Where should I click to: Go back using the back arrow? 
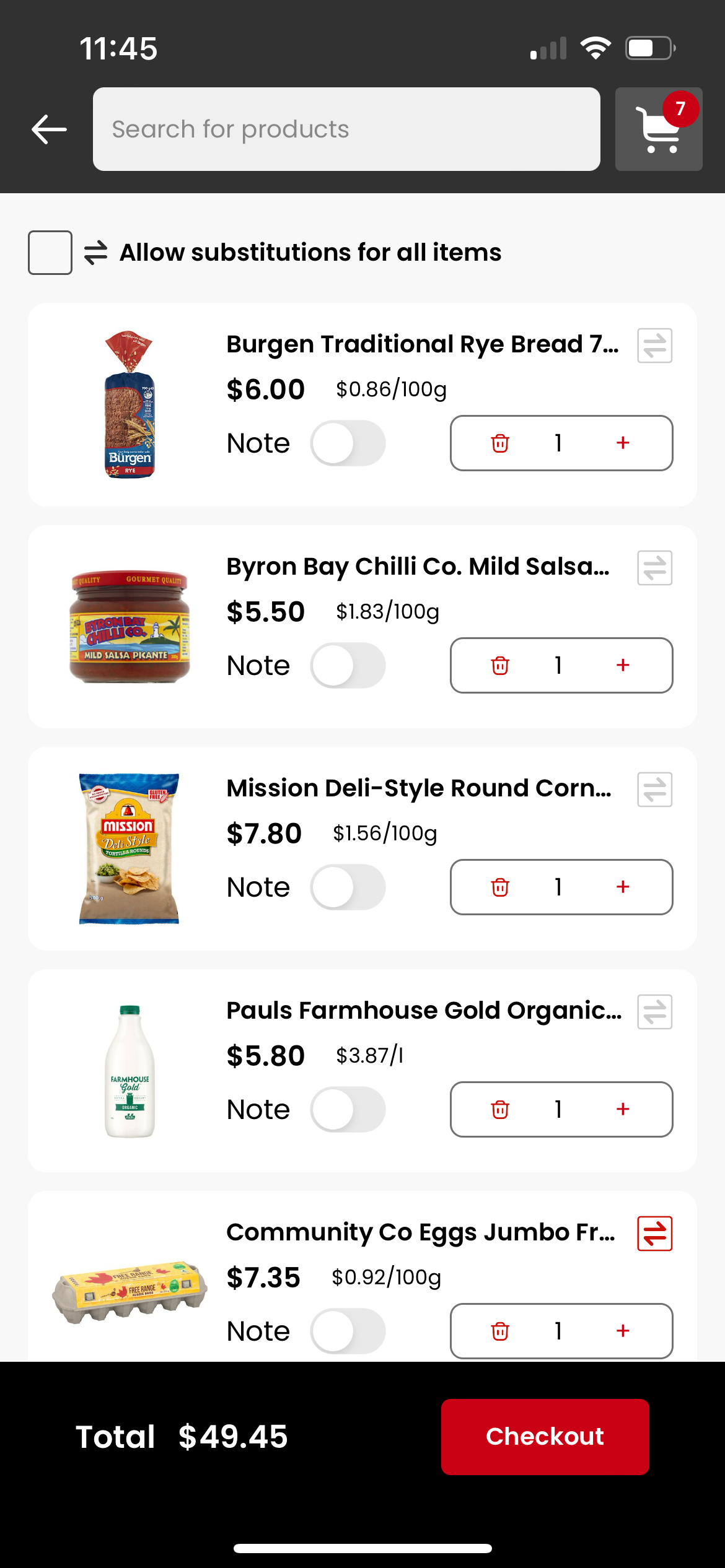(48, 129)
